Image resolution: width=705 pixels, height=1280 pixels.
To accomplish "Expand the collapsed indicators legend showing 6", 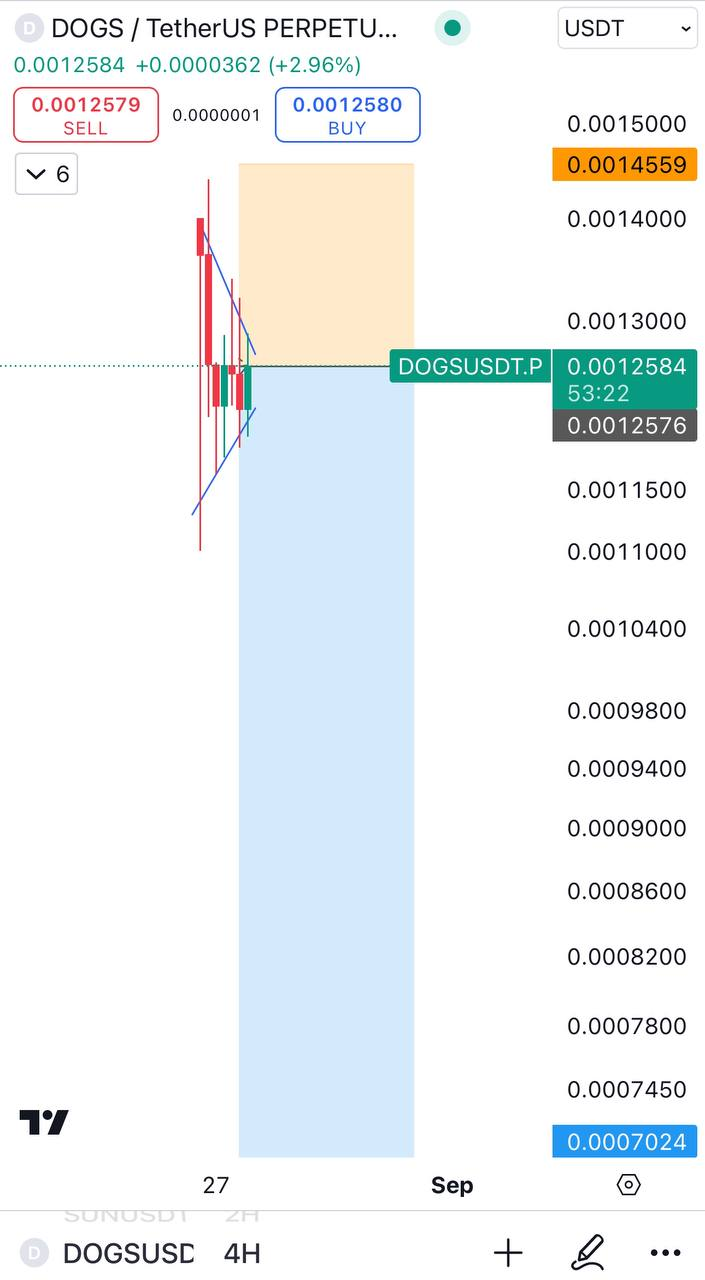I will [47, 175].
